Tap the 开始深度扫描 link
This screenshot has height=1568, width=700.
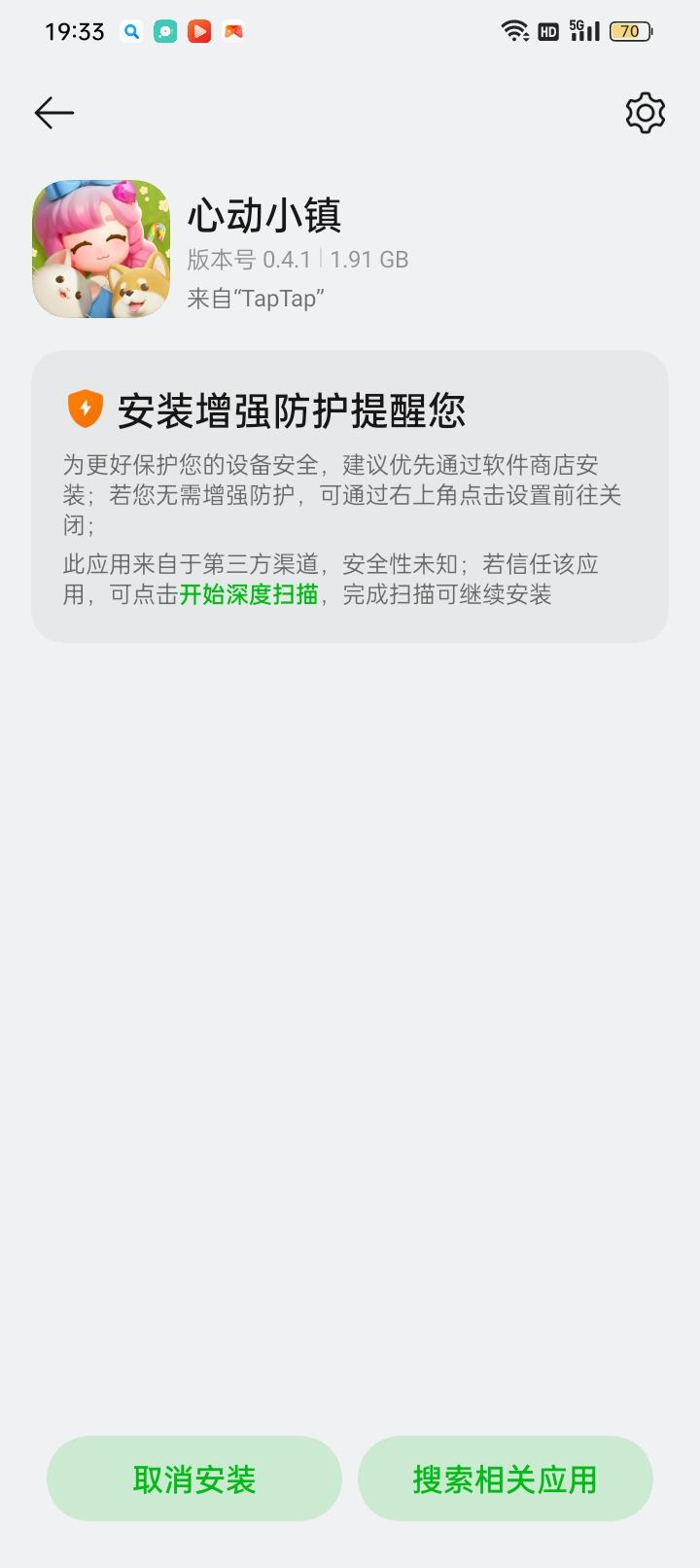coord(249,594)
